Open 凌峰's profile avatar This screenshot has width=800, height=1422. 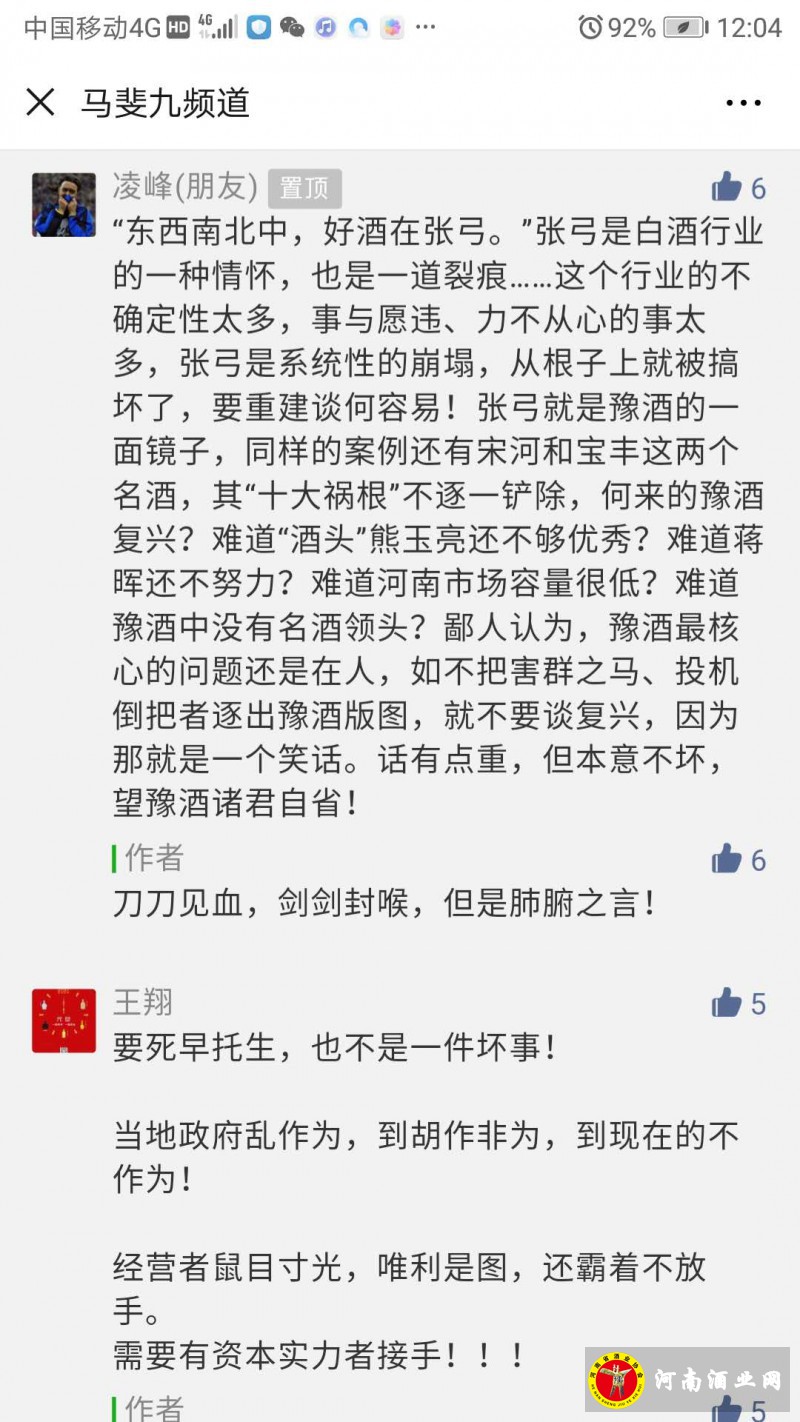click(x=63, y=205)
